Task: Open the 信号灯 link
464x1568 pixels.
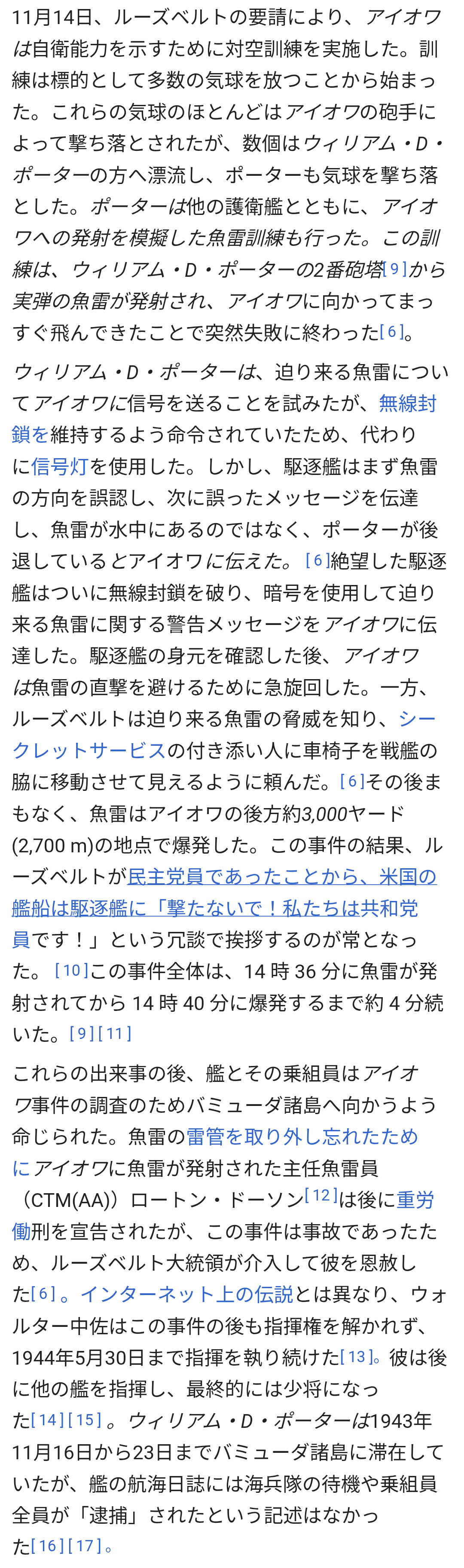Action: [60, 467]
